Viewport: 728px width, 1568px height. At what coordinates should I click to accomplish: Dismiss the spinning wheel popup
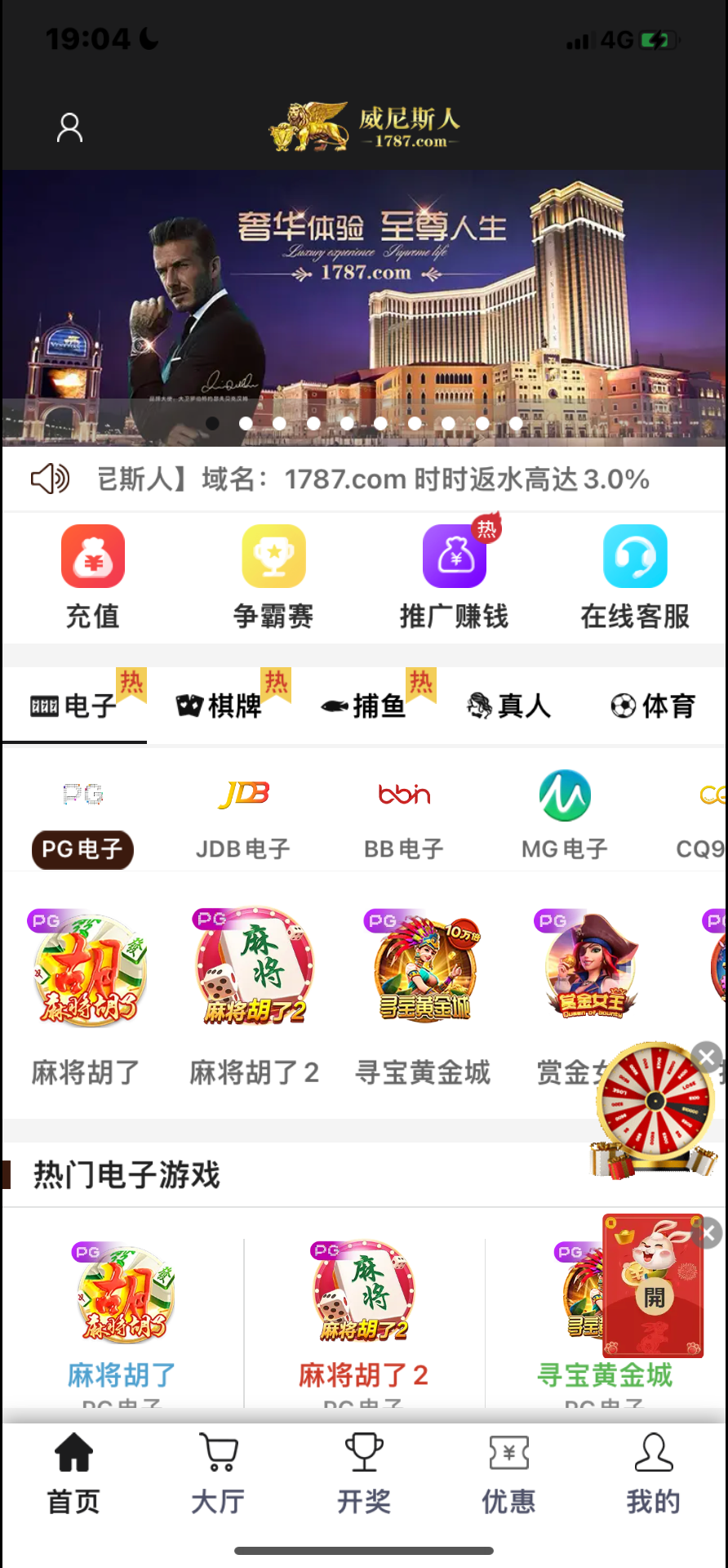pyautogui.click(x=705, y=1056)
